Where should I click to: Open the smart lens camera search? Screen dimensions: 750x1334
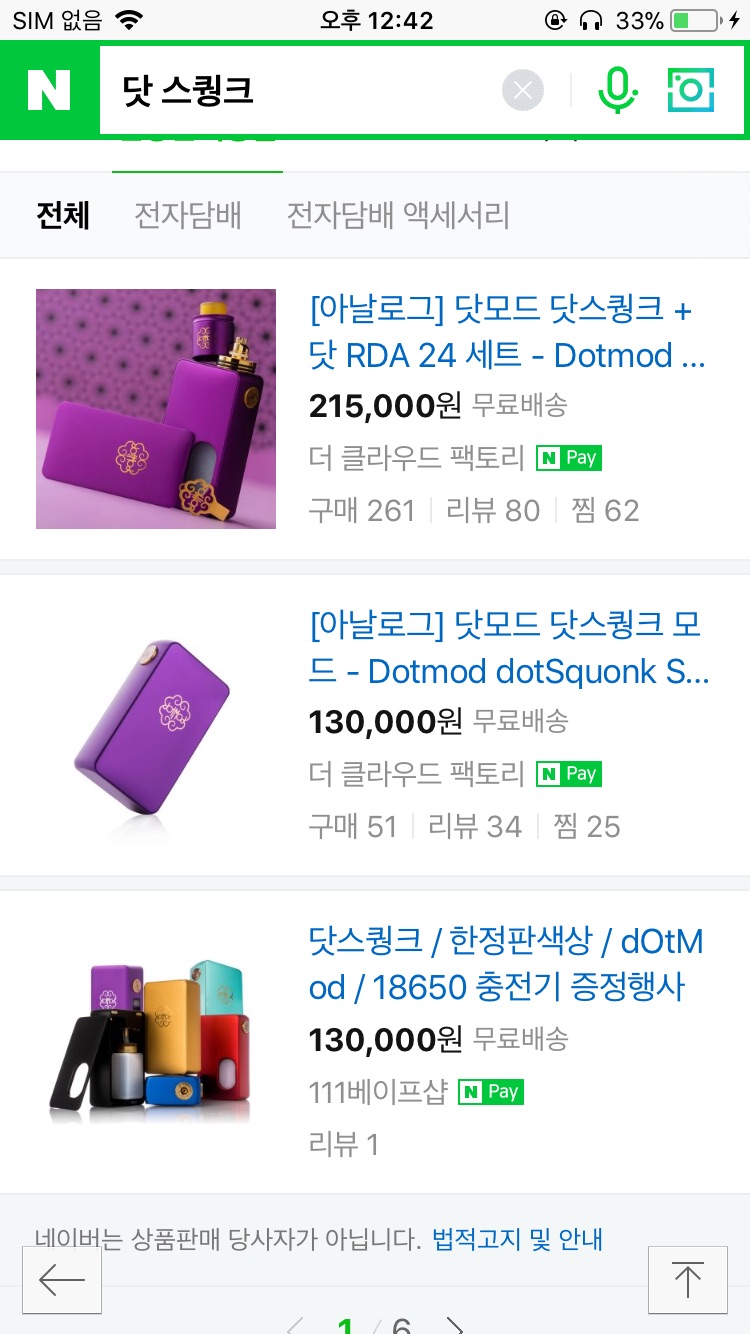point(690,91)
